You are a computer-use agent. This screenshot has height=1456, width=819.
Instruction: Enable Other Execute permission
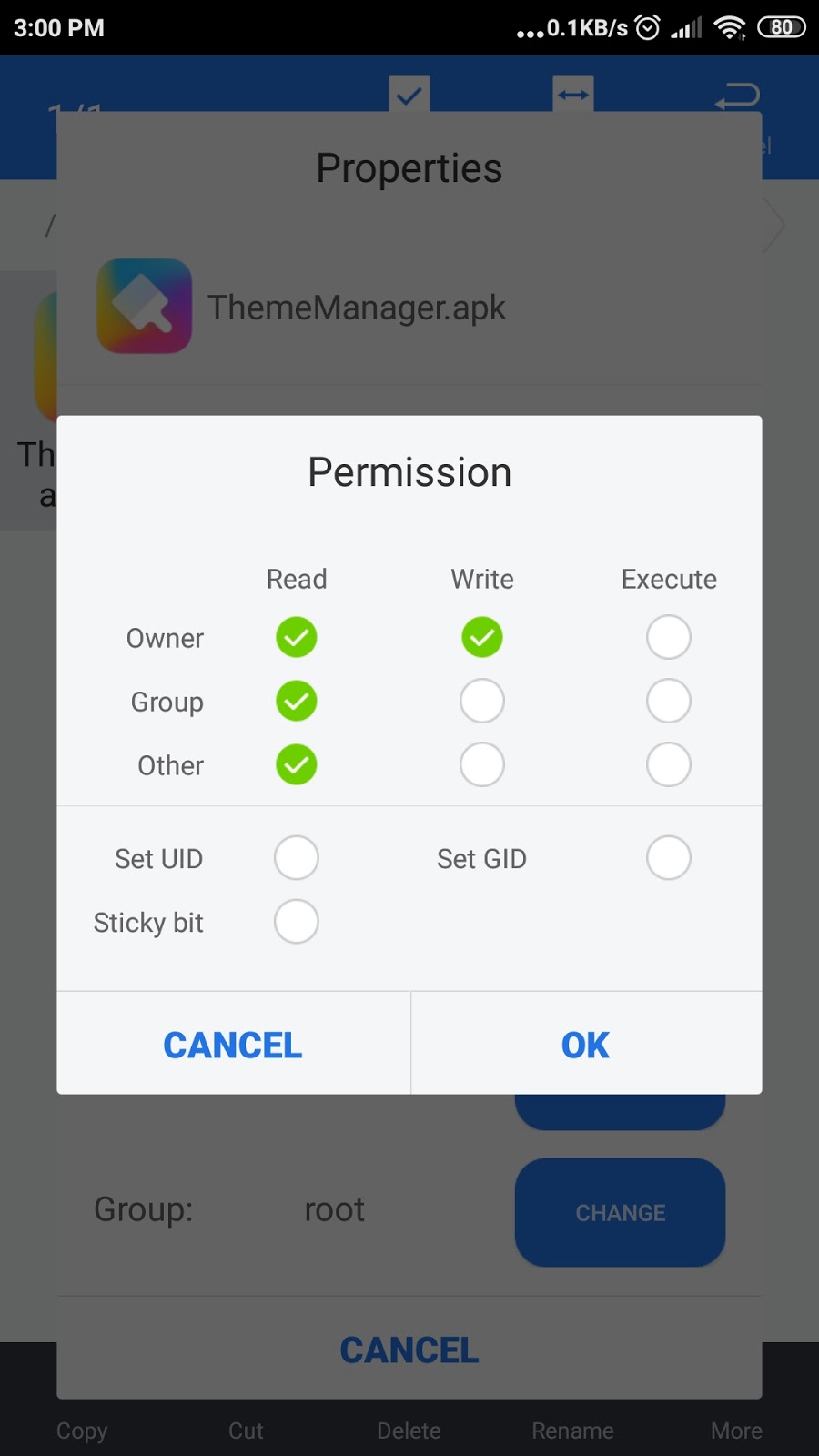669,764
